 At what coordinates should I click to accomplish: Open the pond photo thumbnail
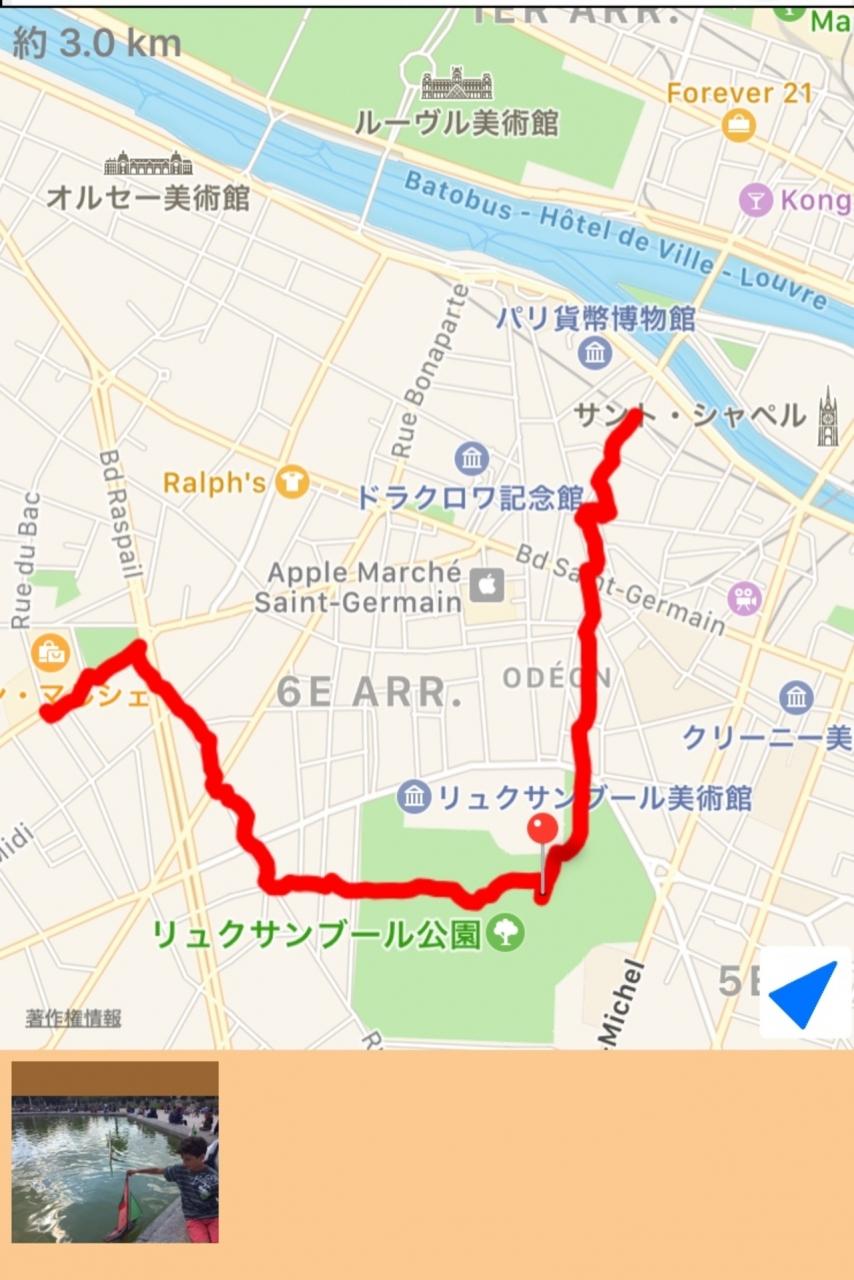[x=115, y=1152]
